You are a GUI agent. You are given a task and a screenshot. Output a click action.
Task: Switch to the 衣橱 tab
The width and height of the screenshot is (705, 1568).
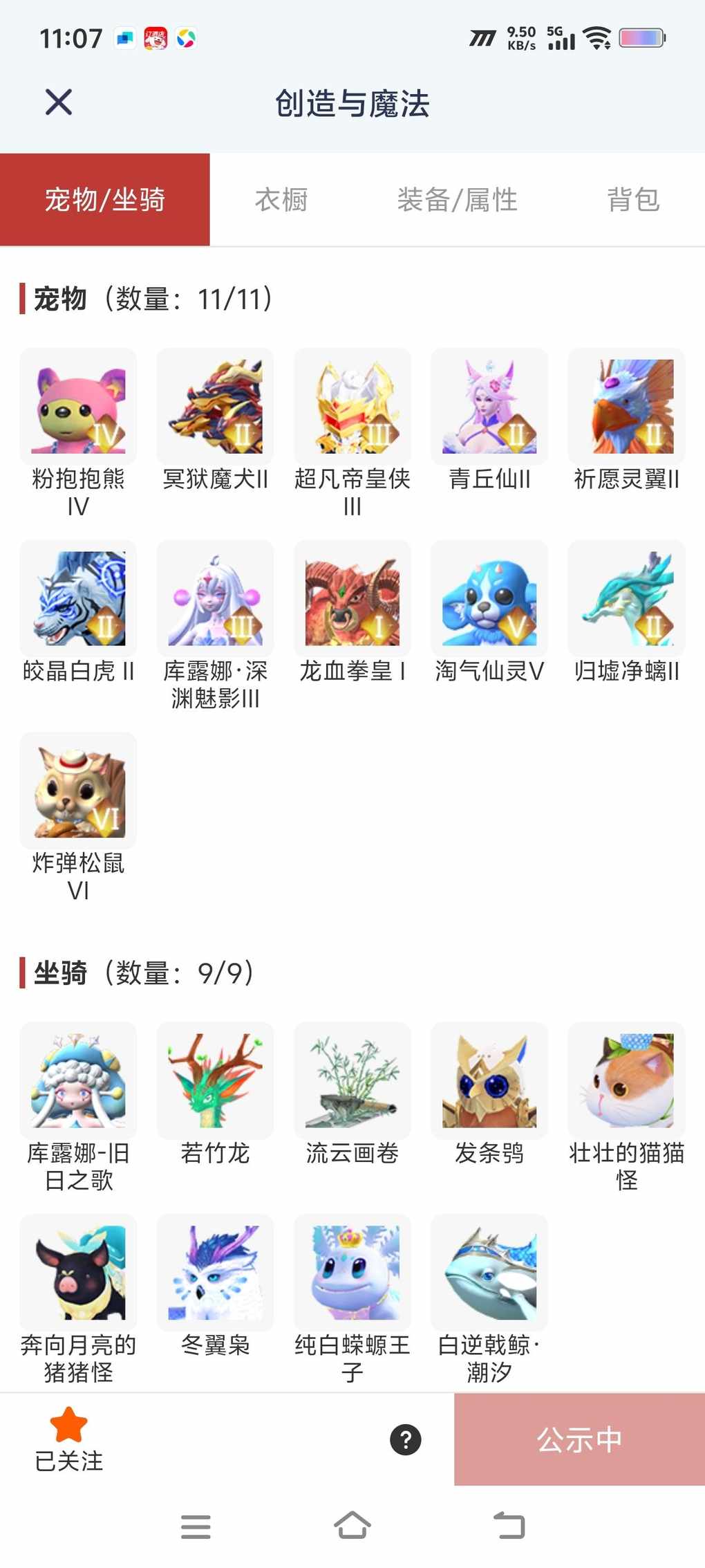coord(281,200)
